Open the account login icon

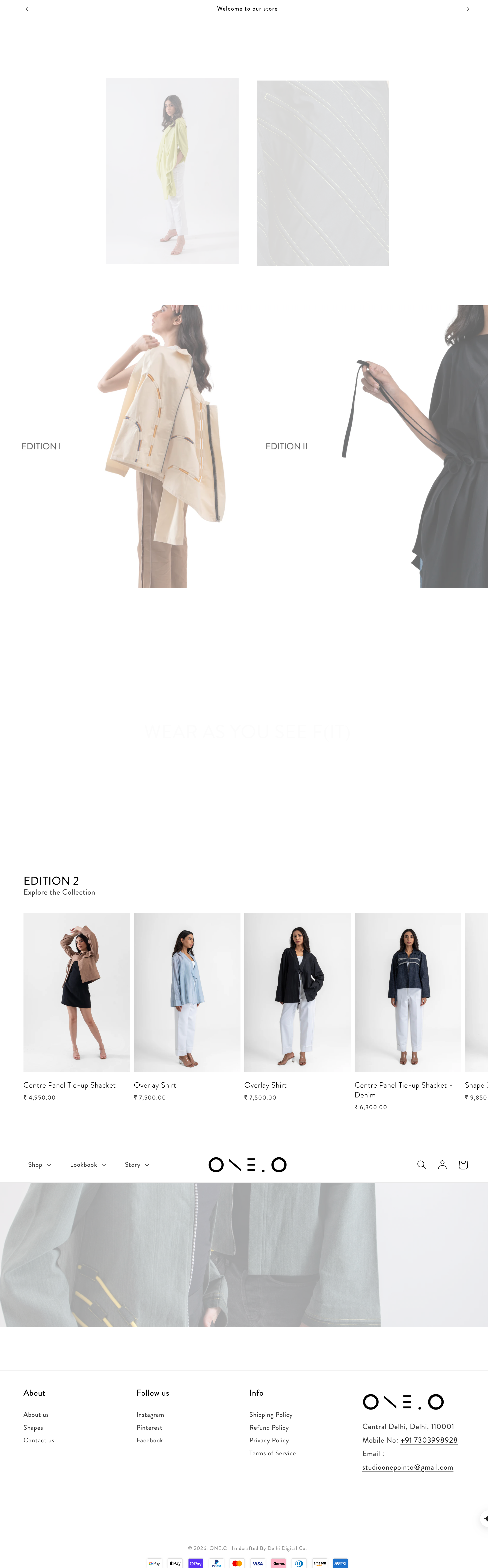[x=442, y=1164]
